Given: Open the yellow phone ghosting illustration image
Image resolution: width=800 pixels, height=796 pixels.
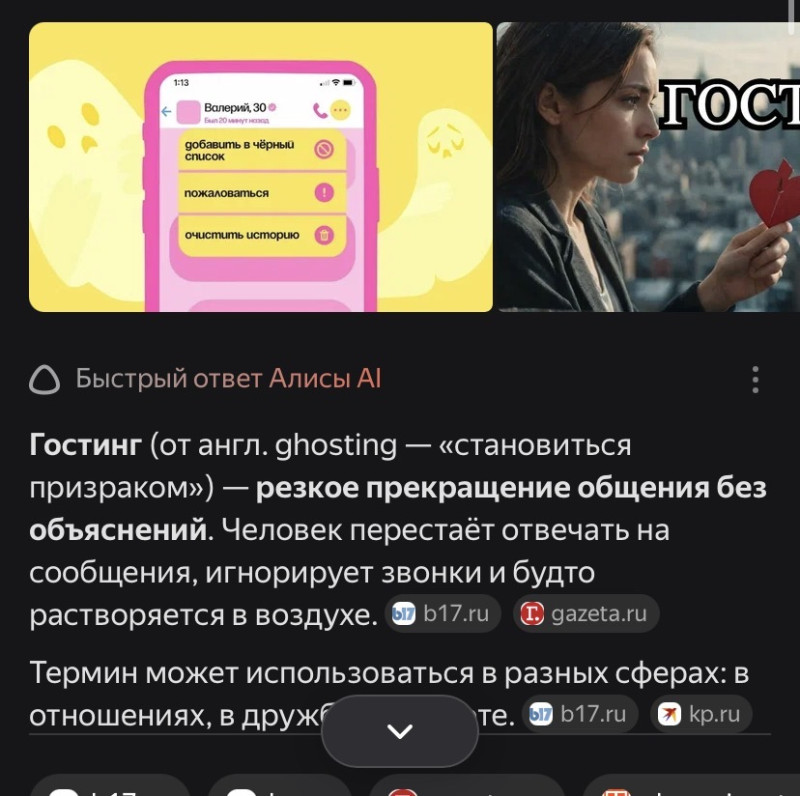Looking at the screenshot, I should coord(260,167).
